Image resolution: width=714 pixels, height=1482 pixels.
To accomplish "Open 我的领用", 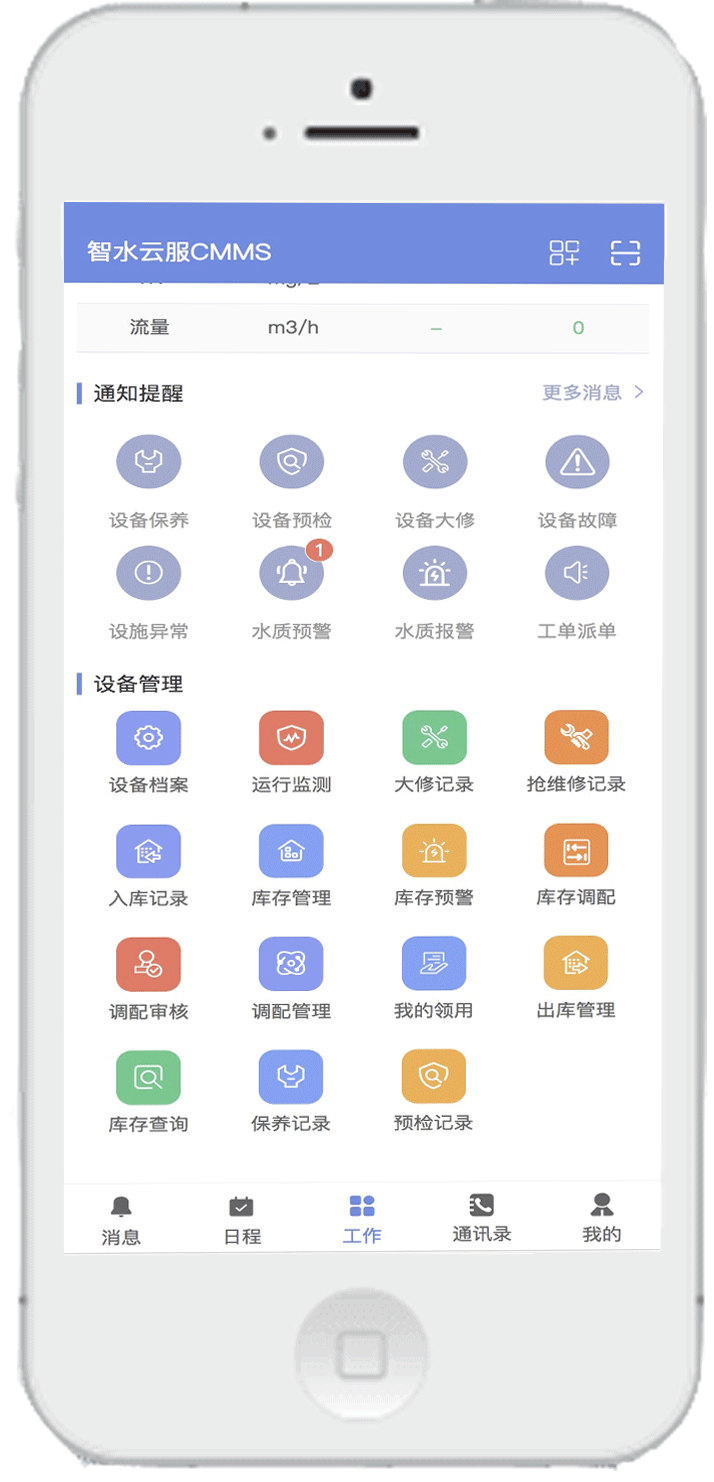I will click(x=434, y=964).
